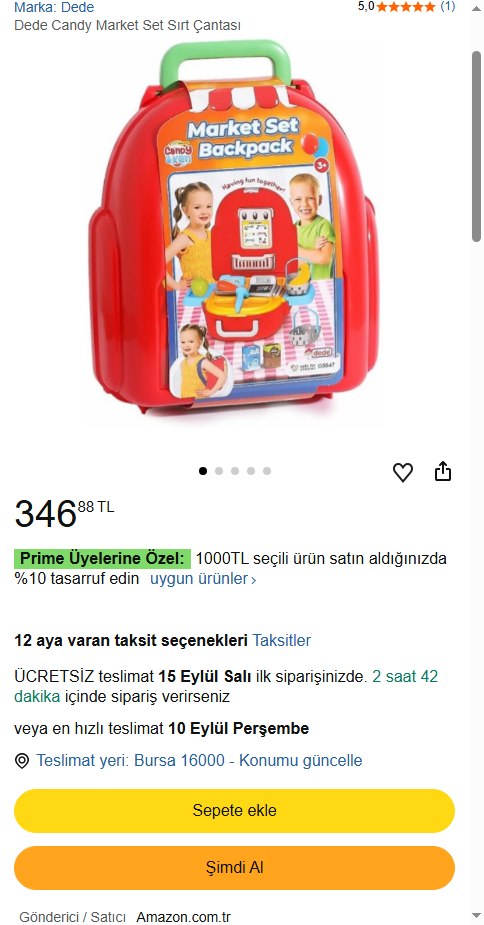Viewport: 484px width, 925px height.
Task: Update delivery location Bursa 16000
Action: click(199, 760)
